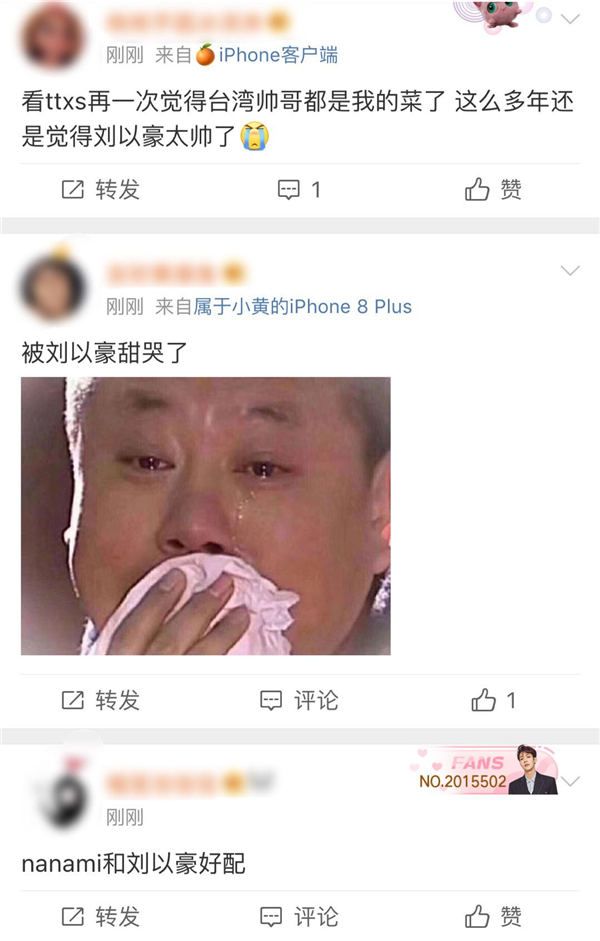
Task: Repost the nanami和刘以豪好配 post
Action: 100,915
